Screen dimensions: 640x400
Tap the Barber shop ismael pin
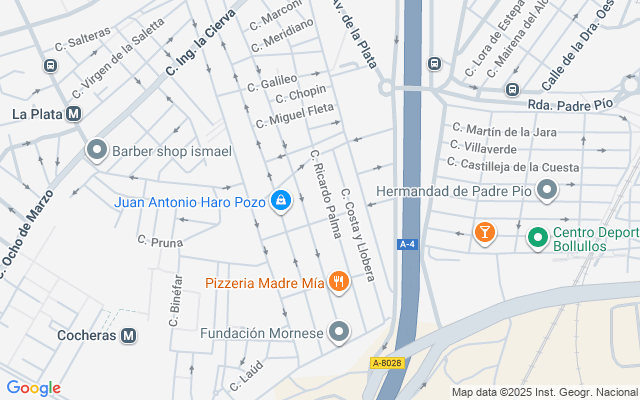(x=97, y=151)
